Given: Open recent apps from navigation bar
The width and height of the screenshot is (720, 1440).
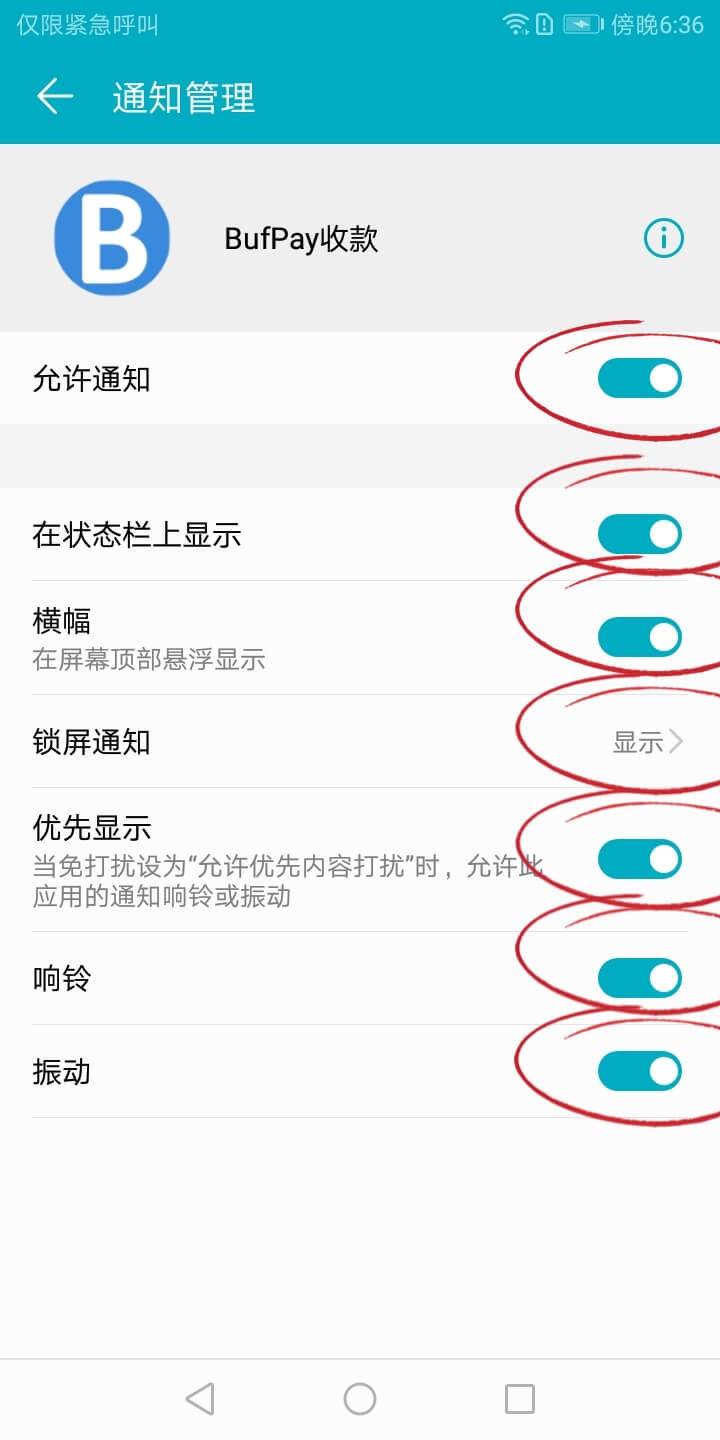Looking at the screenshot, I should 520,1399.
